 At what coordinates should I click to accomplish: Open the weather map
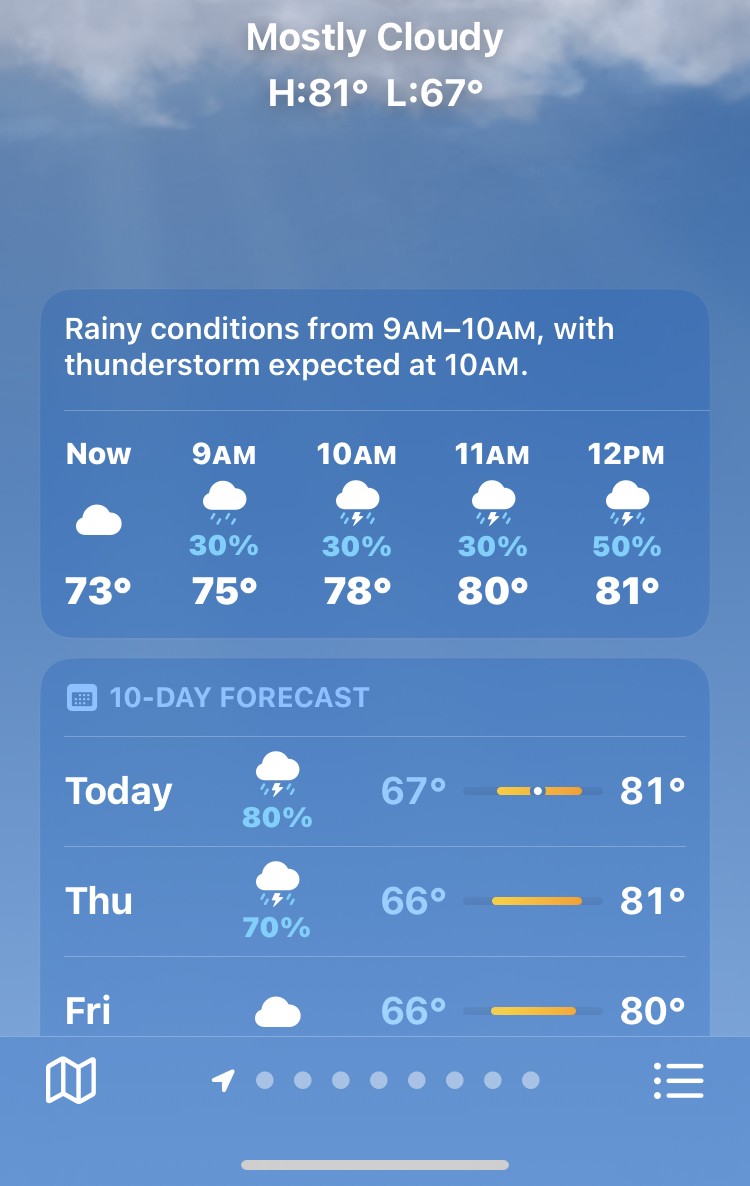click(x=71, y=1081)
